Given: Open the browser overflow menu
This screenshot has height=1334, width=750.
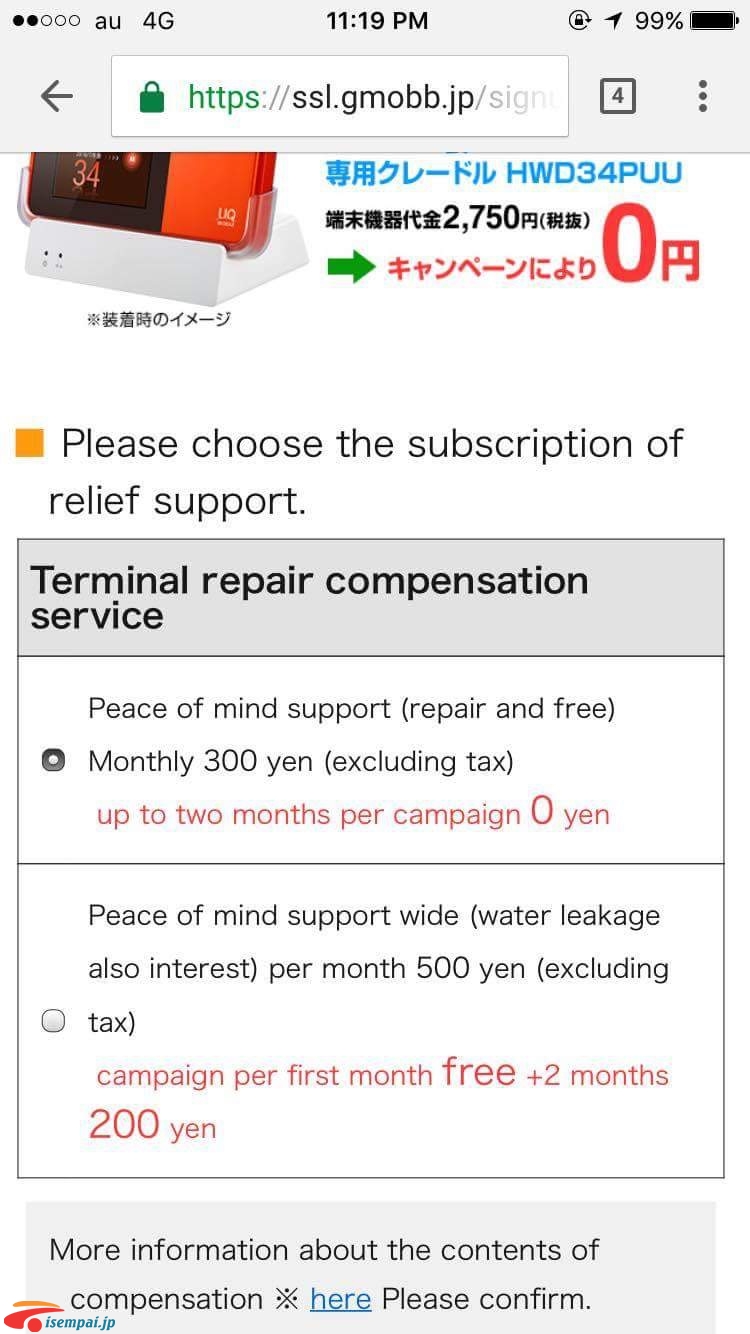Looking at the screenshot, I should (x=703, y=96).
